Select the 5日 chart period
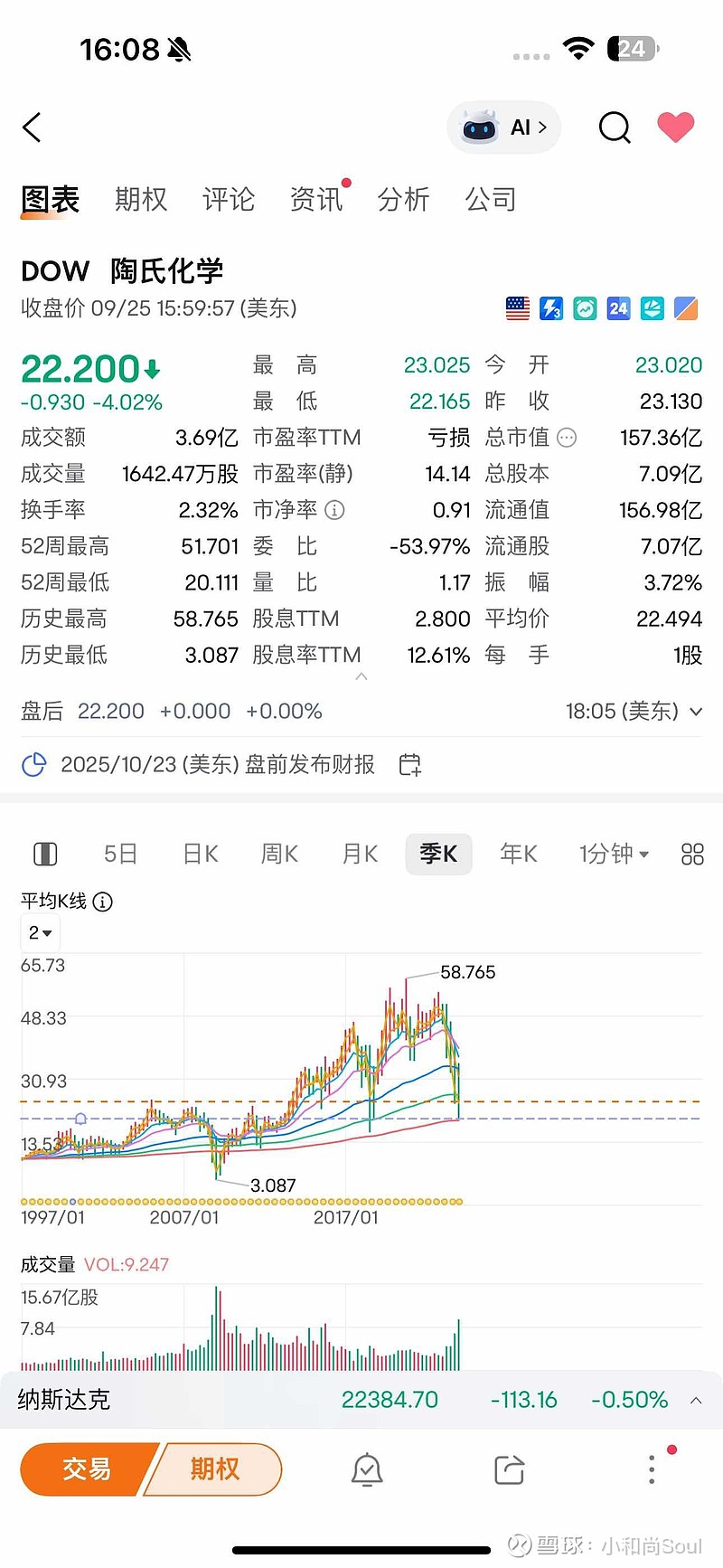 click(120, 854)
